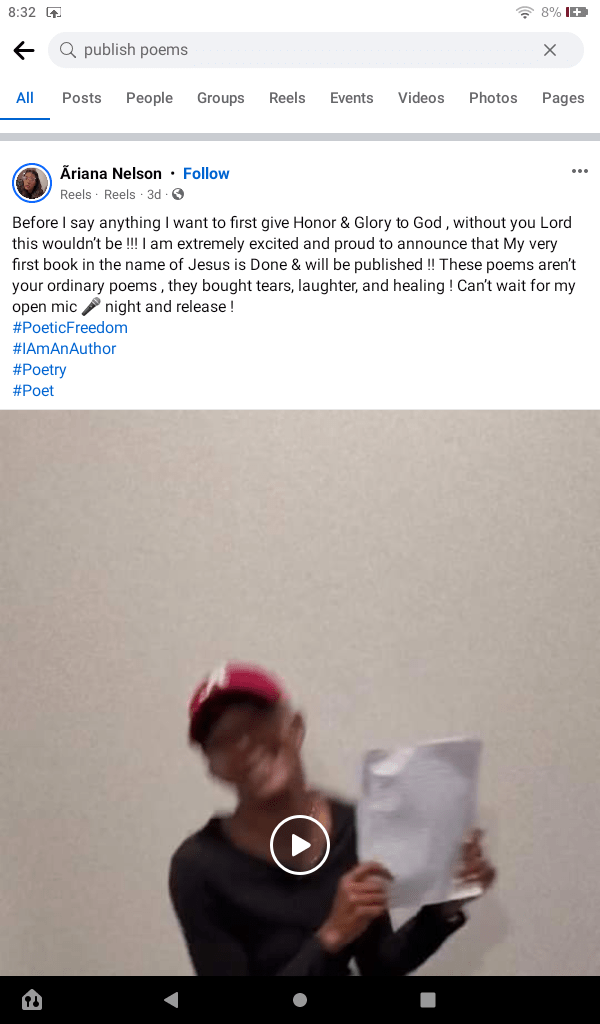Open the #PoeticFreedom hashtag
Viewport: 600px width, 1024px height.
[x=70, y=328]
